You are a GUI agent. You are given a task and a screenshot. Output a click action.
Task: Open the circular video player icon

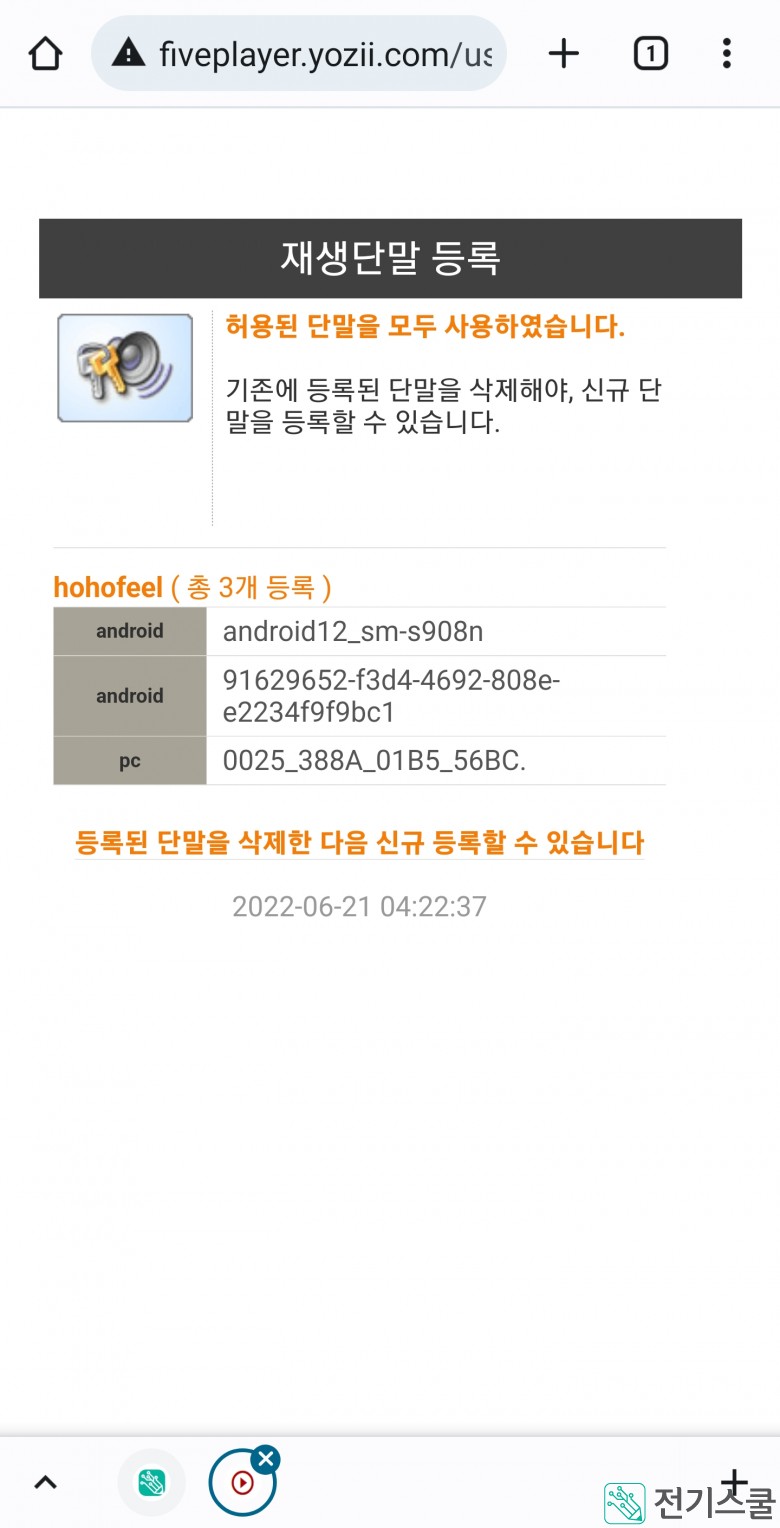tap(240, 1484)
